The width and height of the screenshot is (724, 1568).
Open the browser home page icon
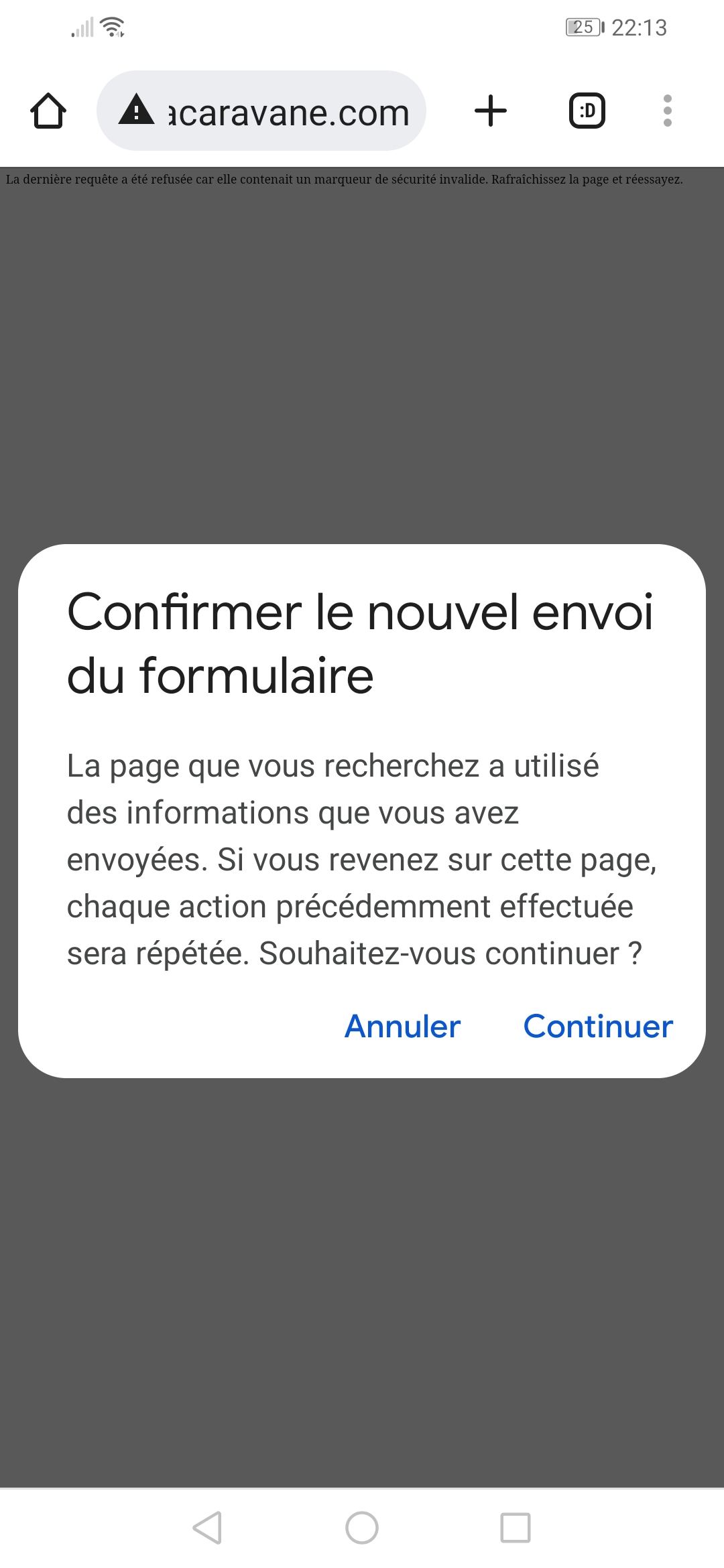48,111
